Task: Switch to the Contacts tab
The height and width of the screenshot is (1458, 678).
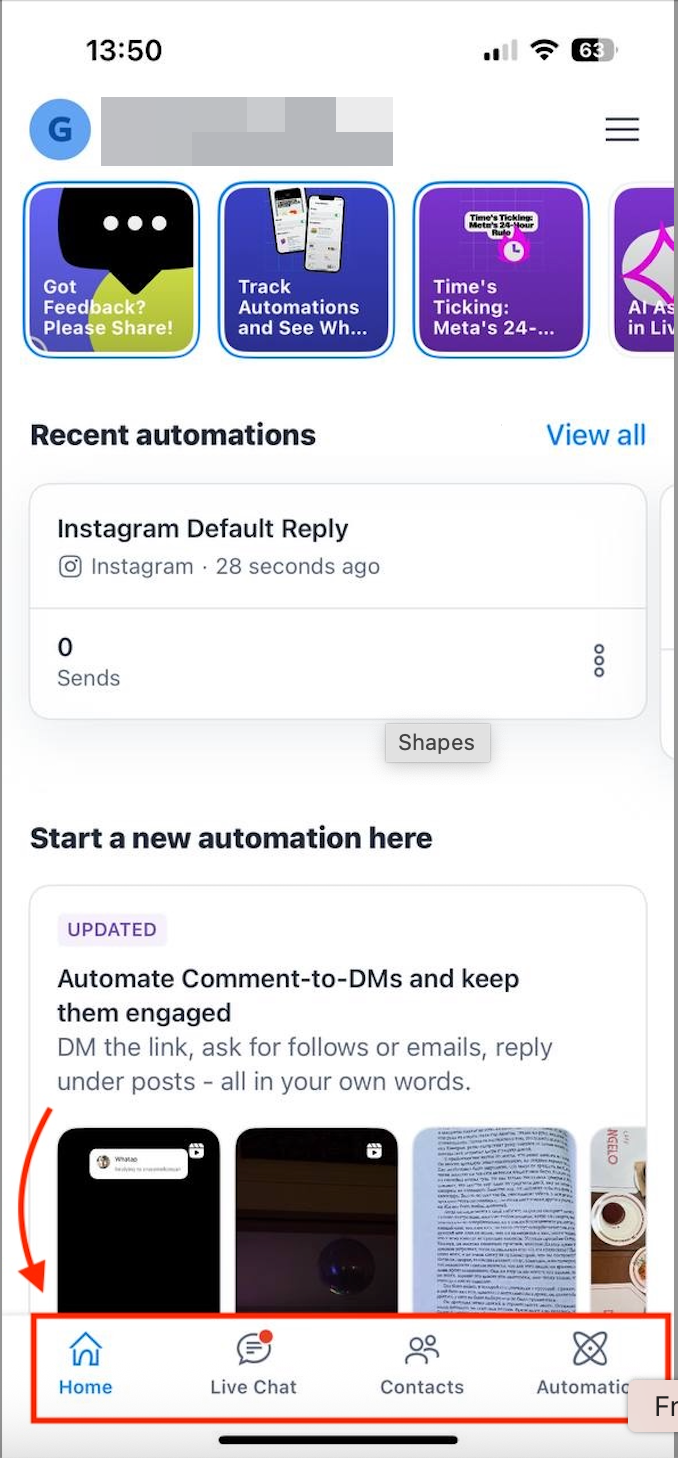Action: coord(422,1364)
